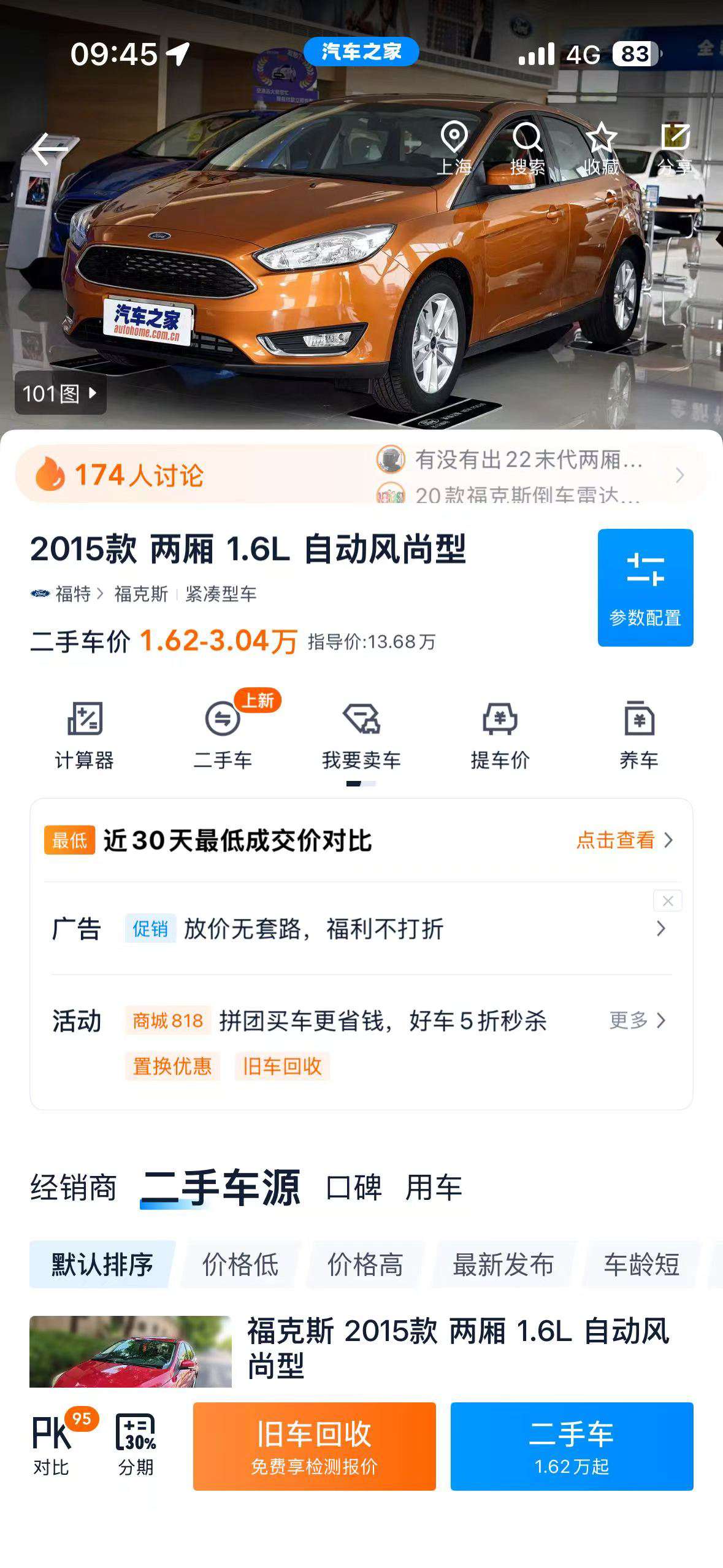Viewport: 723px width, 1568px height.
Task: Switch to the 经销商 tab
Action: (x=74, y=1187)
